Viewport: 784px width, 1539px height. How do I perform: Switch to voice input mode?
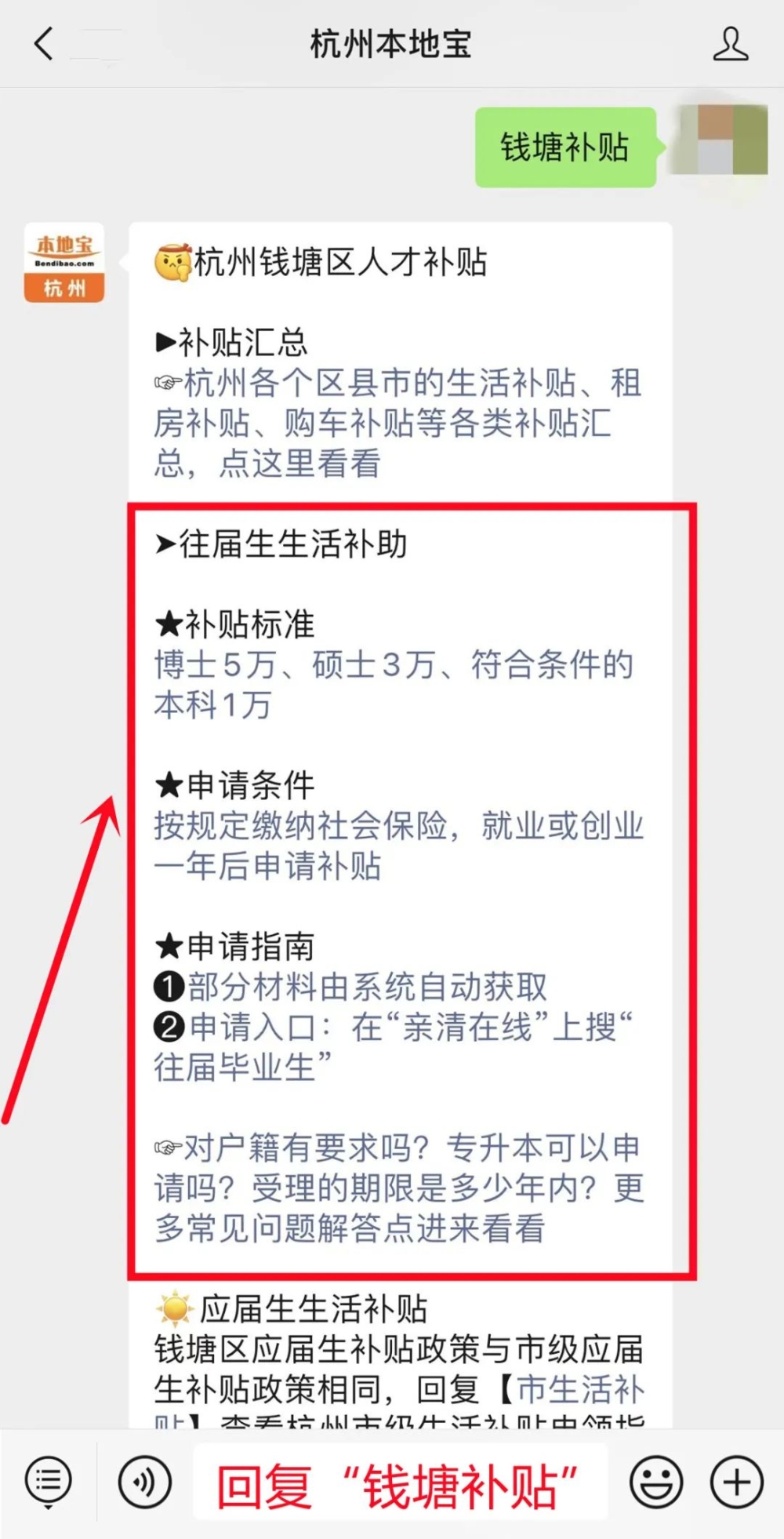point(144,1483)
